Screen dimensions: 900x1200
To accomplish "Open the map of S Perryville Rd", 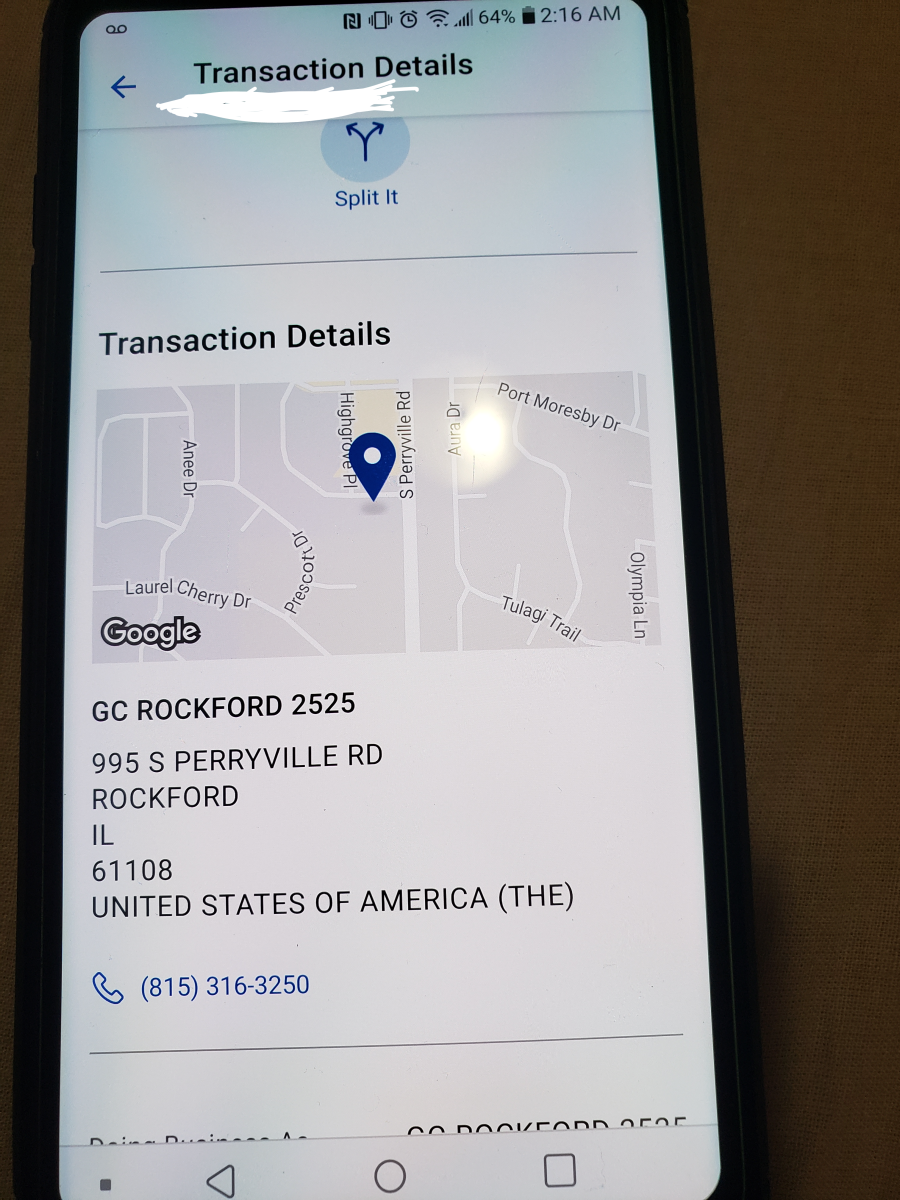I will (375, 518).
